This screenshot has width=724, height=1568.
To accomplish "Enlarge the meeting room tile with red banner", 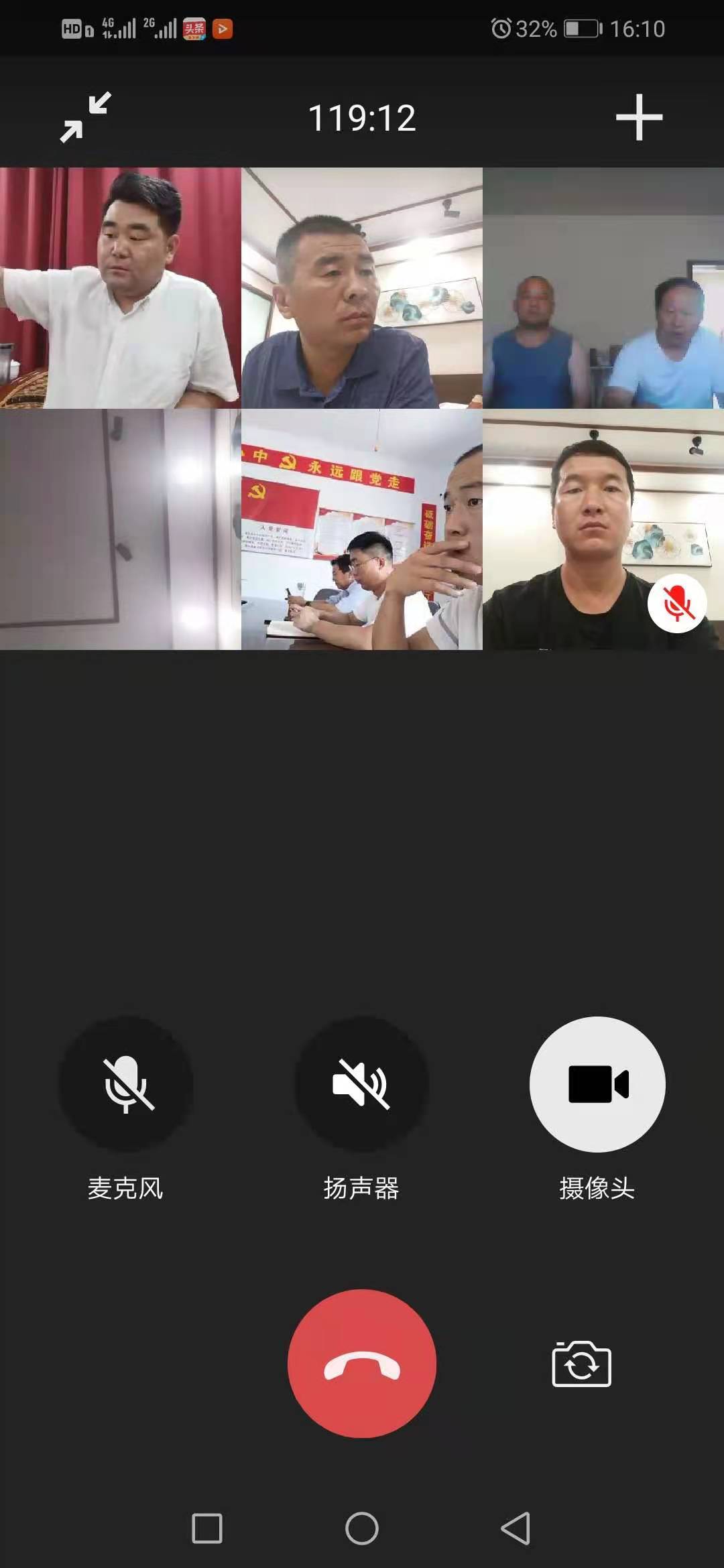I will tap(362, 529).
